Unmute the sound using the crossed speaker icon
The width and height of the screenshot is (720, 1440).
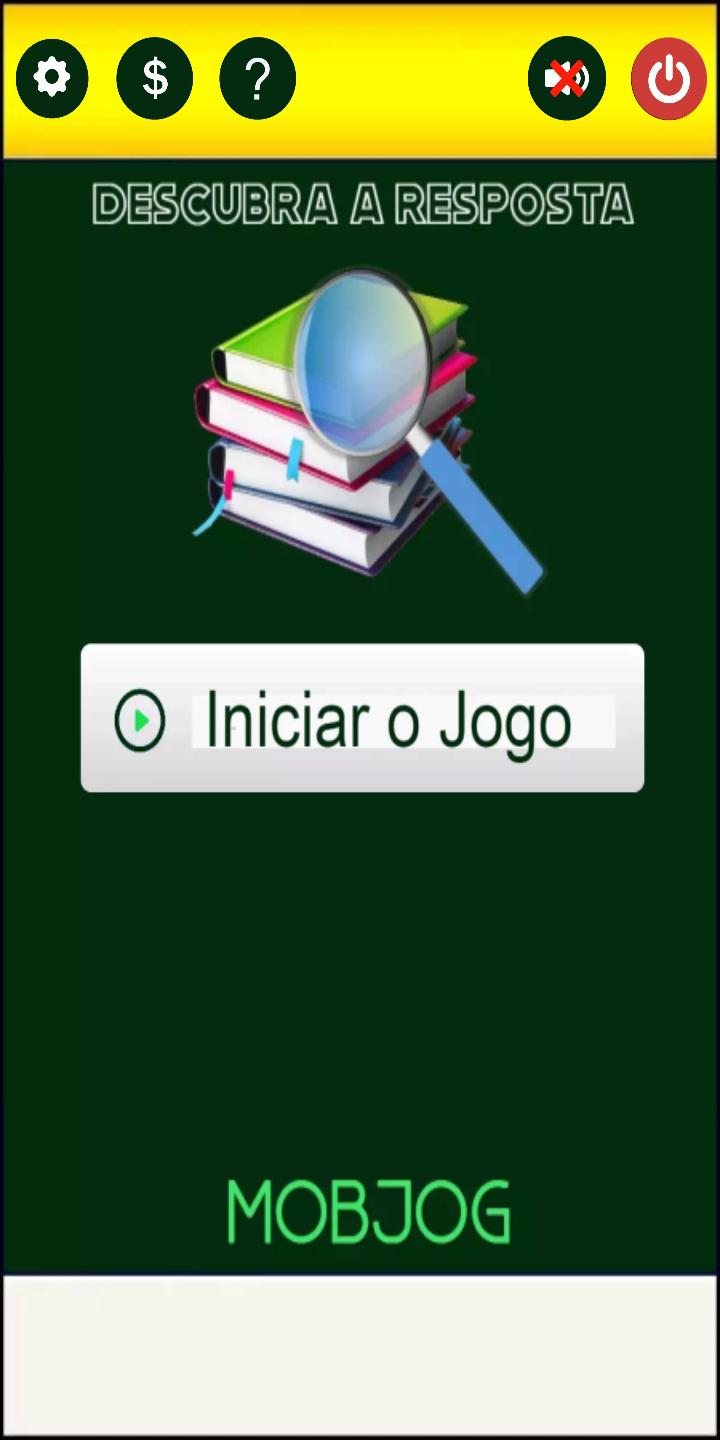(566, 77)
